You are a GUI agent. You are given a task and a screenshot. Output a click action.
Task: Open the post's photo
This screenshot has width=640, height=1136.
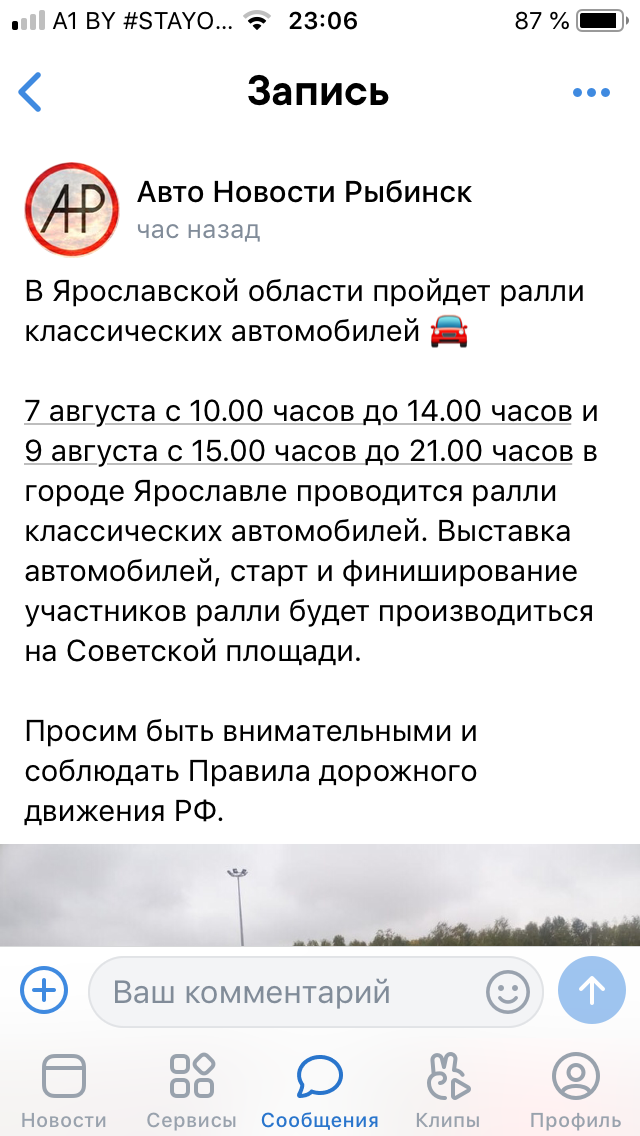(320, 894)
